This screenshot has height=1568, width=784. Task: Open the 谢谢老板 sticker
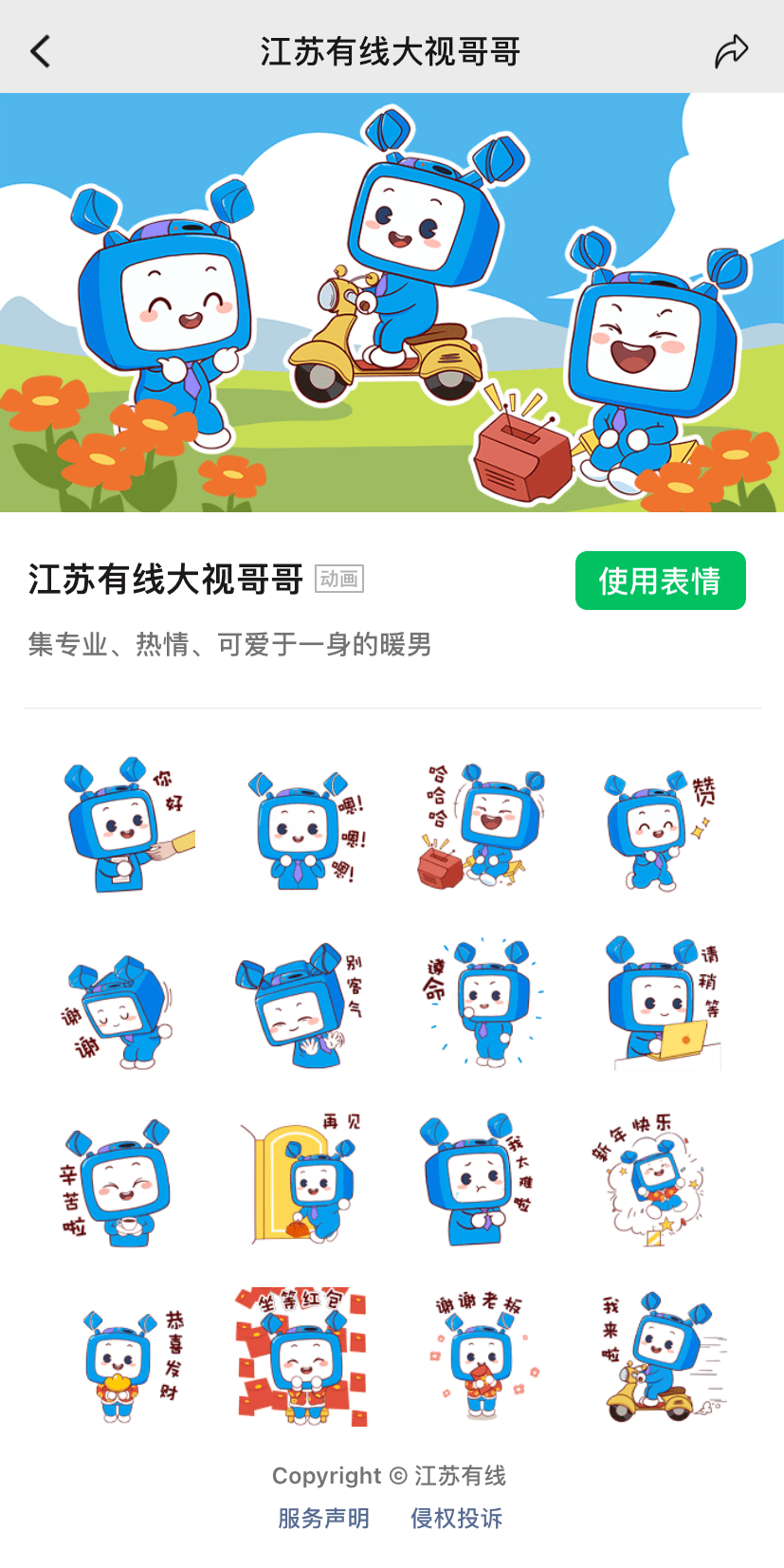click(482, 1356)
